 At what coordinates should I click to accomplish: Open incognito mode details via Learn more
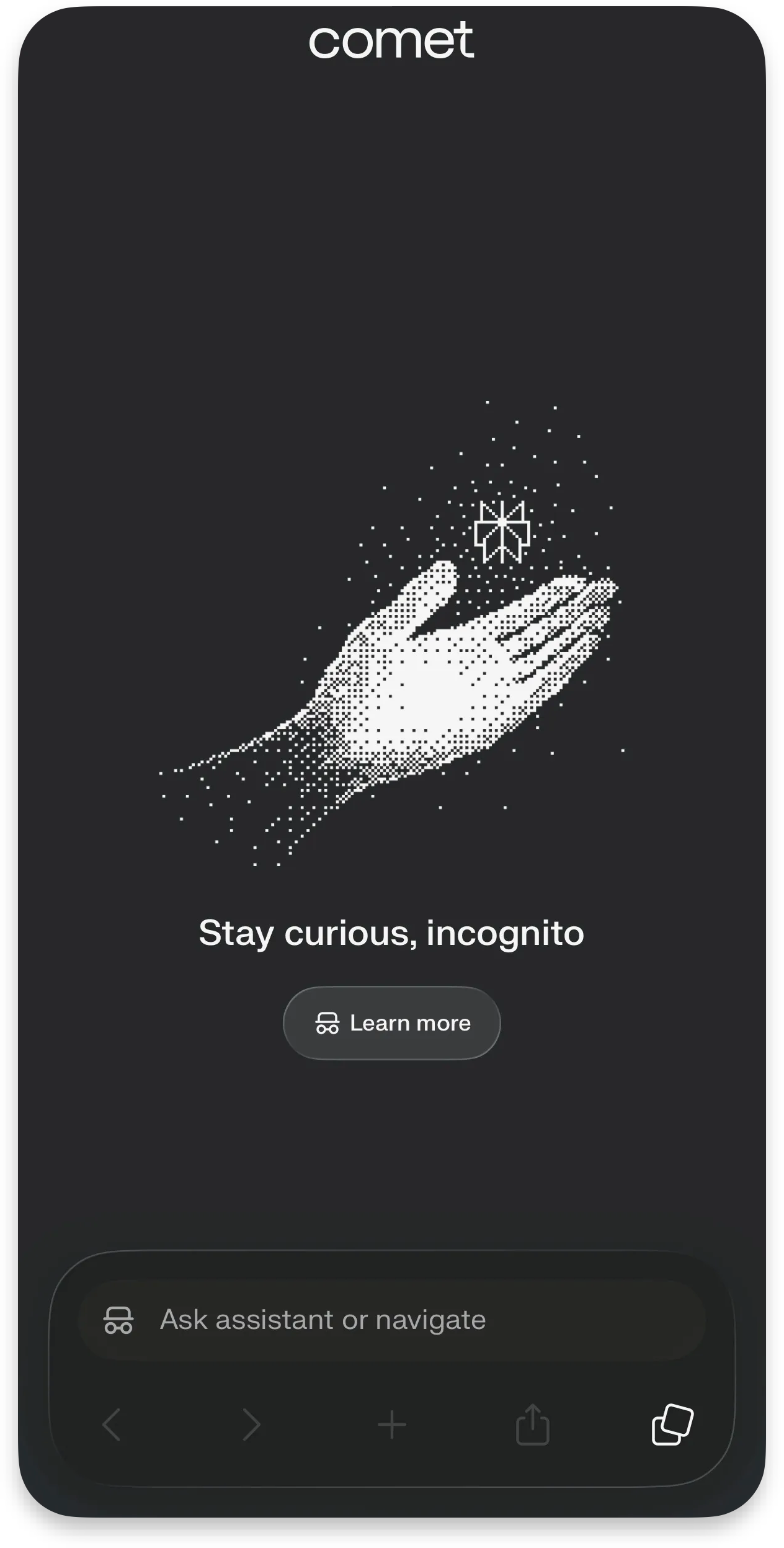click(x=392, y=1022)
